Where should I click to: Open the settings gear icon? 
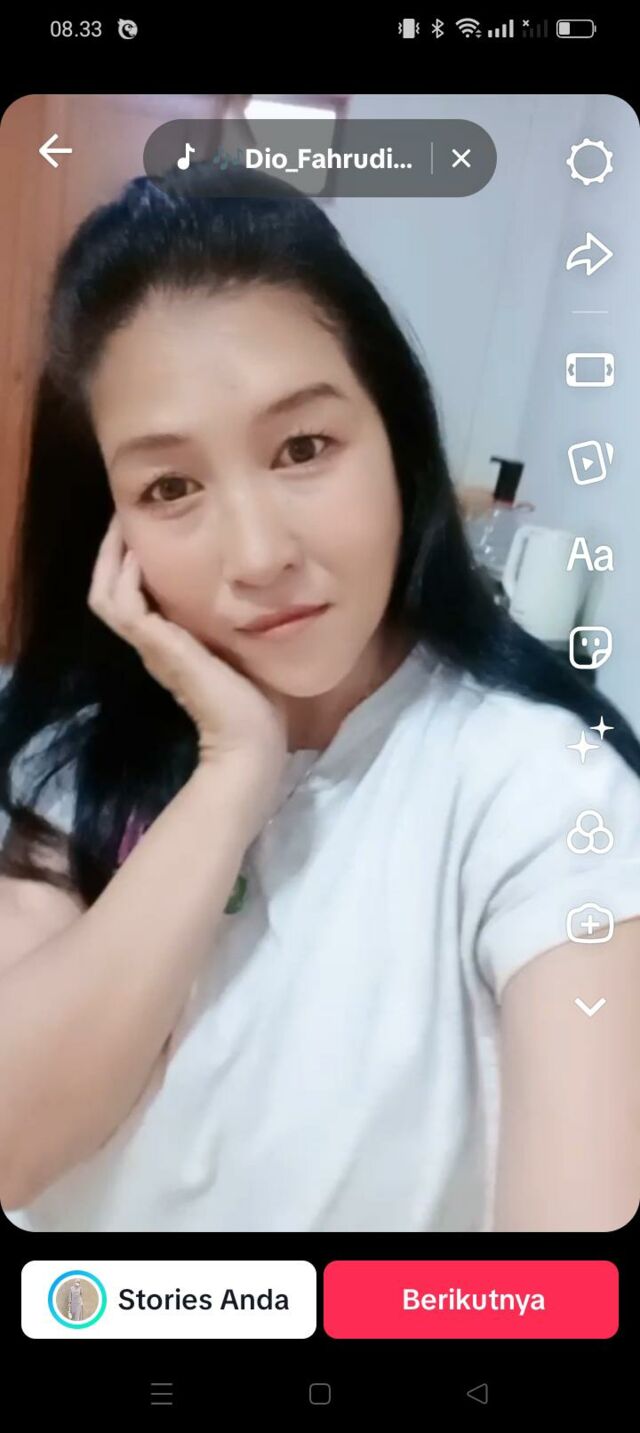click(x=589, y=162)
